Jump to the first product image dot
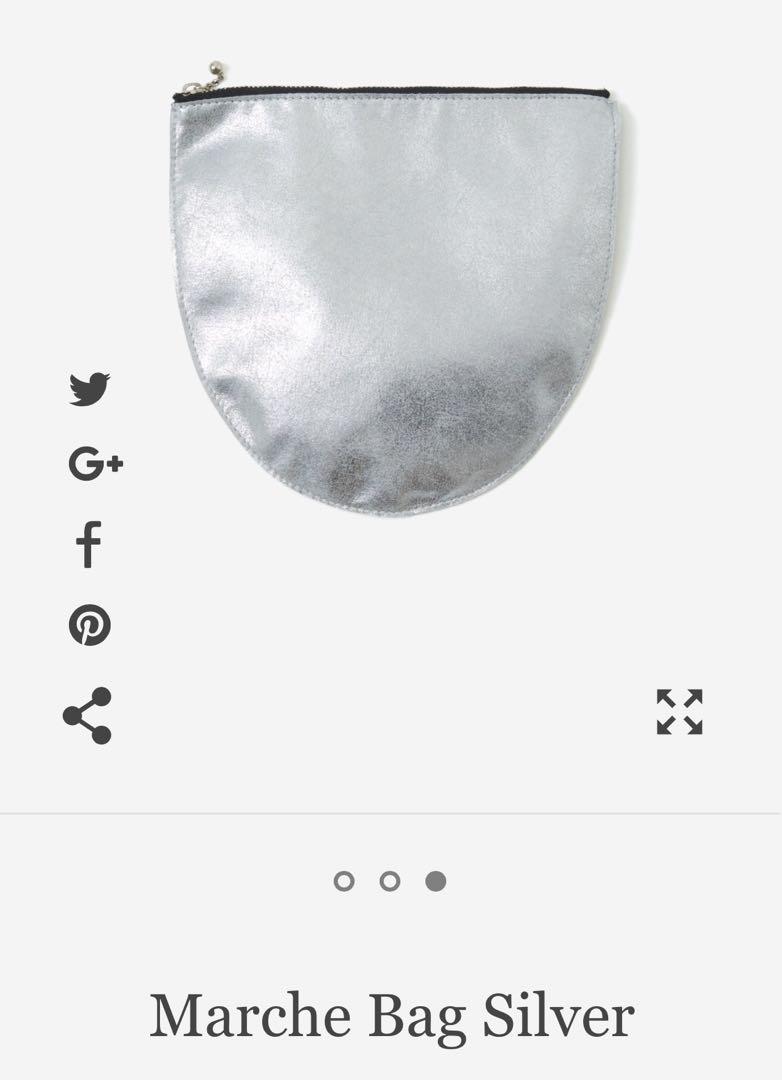782x1080 pixels. click(x=343, y=881)
